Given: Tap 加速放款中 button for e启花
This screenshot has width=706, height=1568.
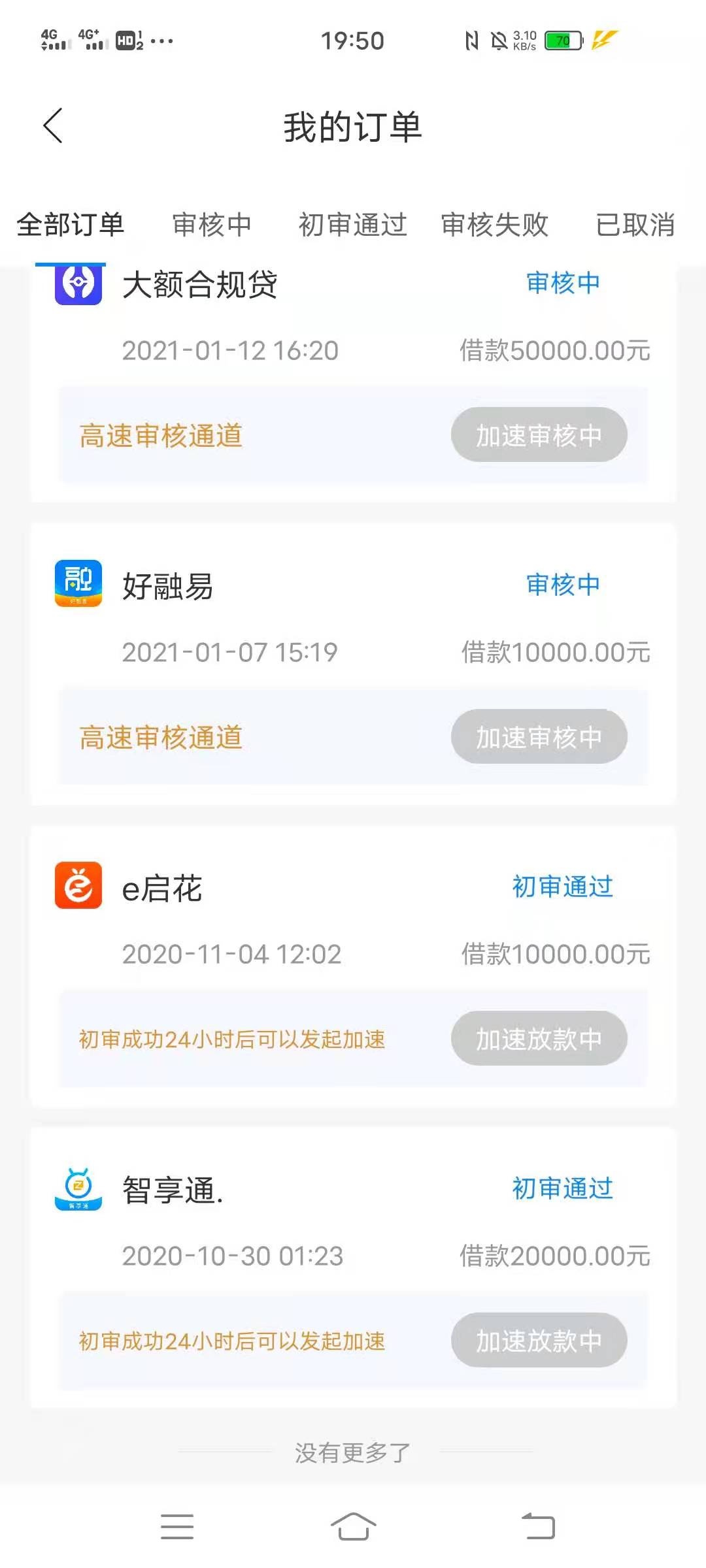Looking at the screenshot, I should point(539,1039).
